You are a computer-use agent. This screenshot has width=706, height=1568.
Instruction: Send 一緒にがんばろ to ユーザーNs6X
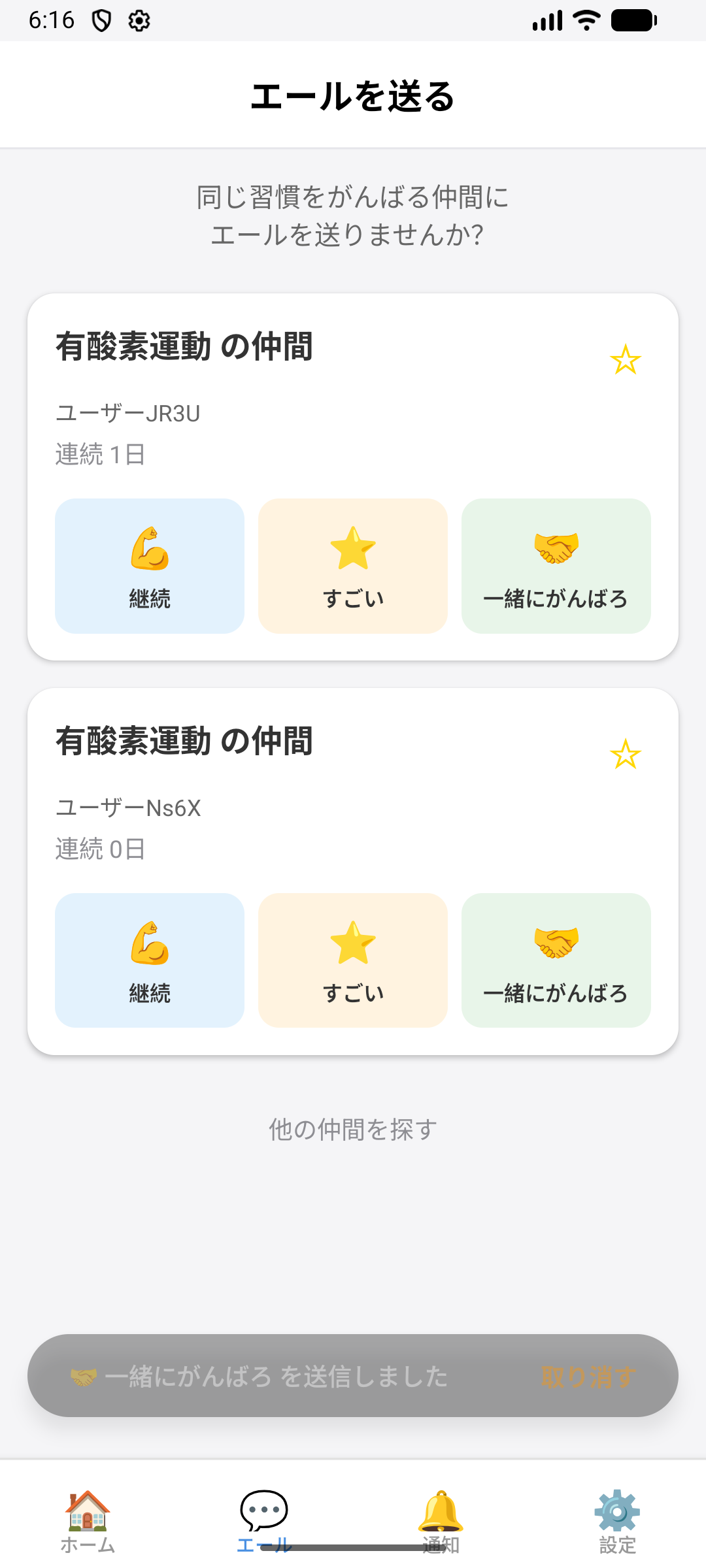[556, 960]
